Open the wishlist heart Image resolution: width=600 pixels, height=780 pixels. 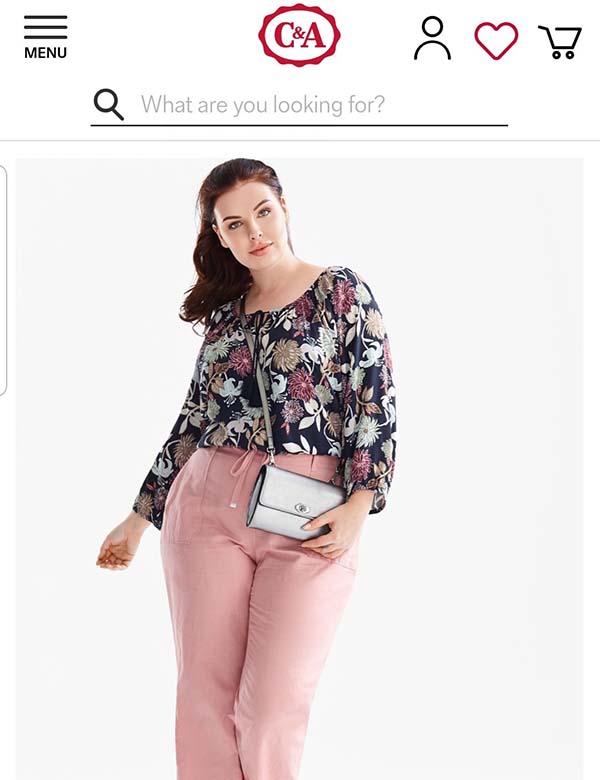click(496, 40)
